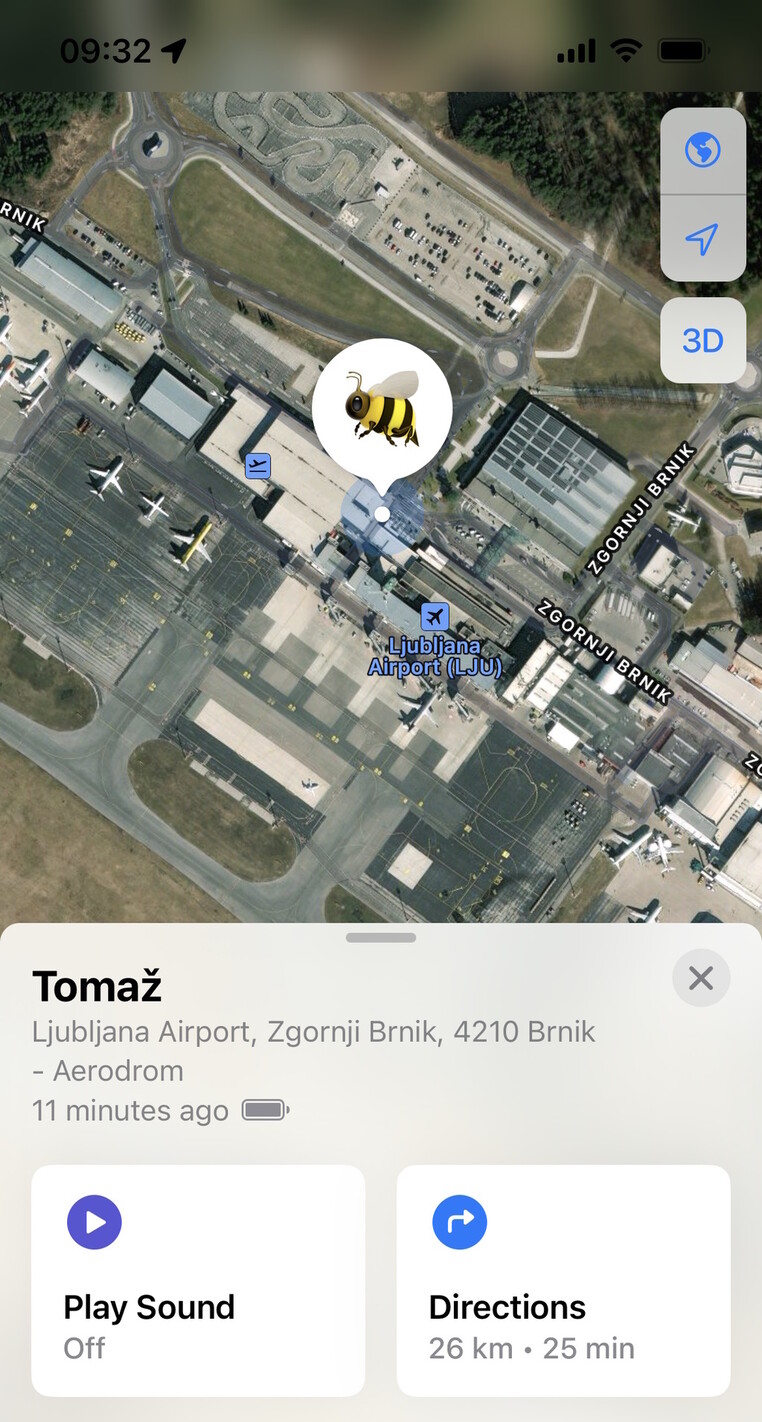Open the Ljubljana Airport (LJU) map marker
Screen dimensions: 762x1422
435,617
